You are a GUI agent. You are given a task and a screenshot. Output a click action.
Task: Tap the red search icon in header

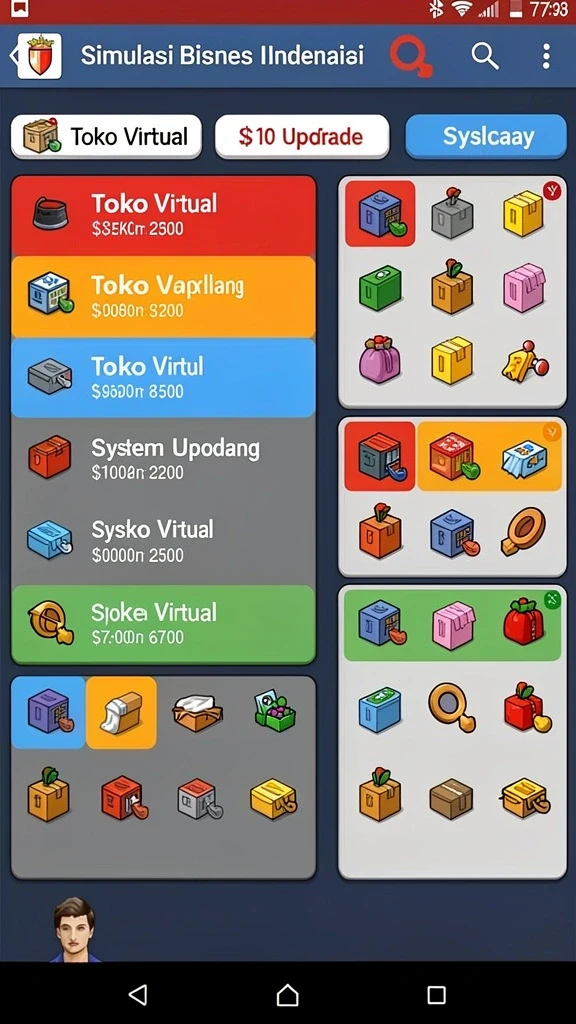[x=411, y=57]
